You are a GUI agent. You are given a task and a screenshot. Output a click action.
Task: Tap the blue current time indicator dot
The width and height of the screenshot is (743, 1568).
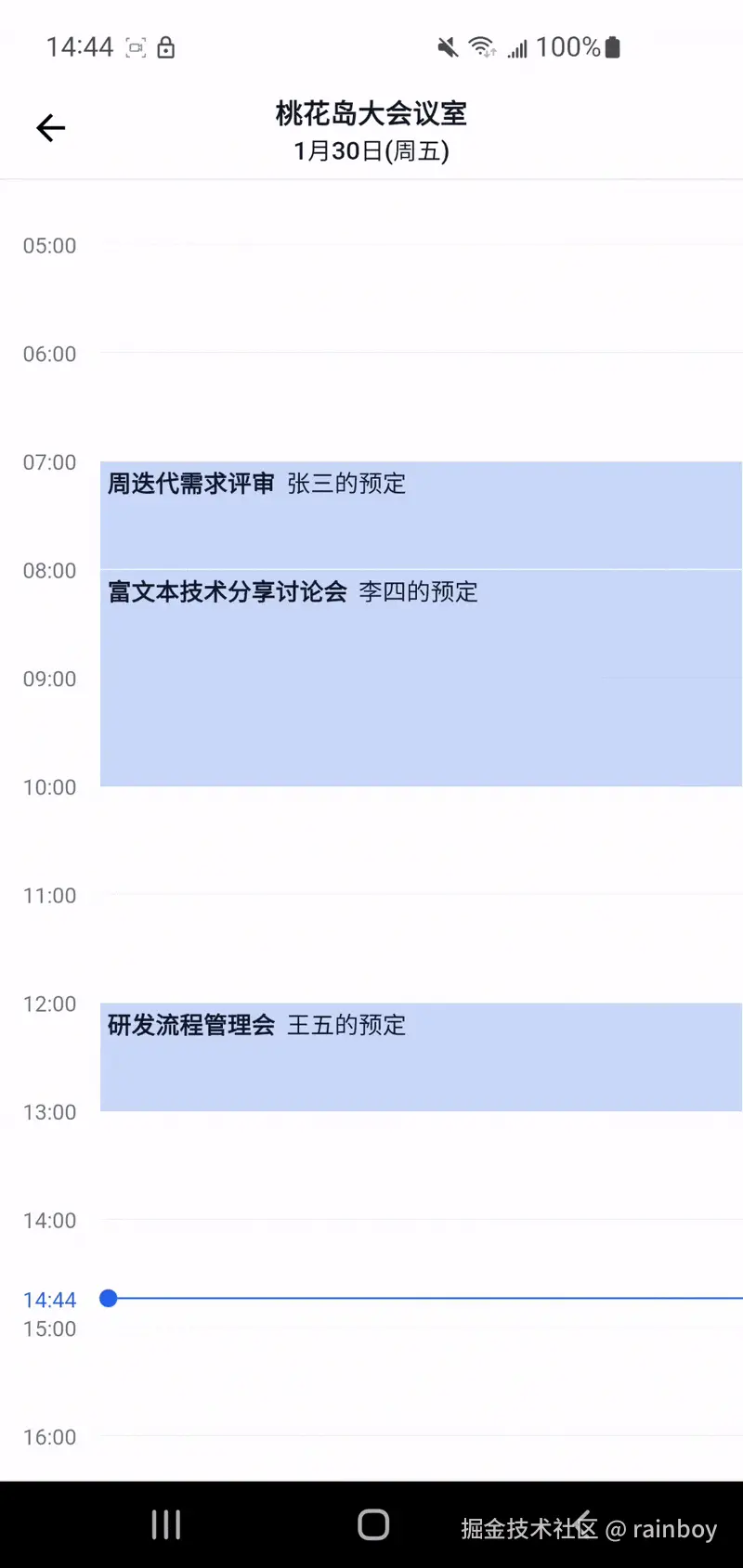[110, 1299]
